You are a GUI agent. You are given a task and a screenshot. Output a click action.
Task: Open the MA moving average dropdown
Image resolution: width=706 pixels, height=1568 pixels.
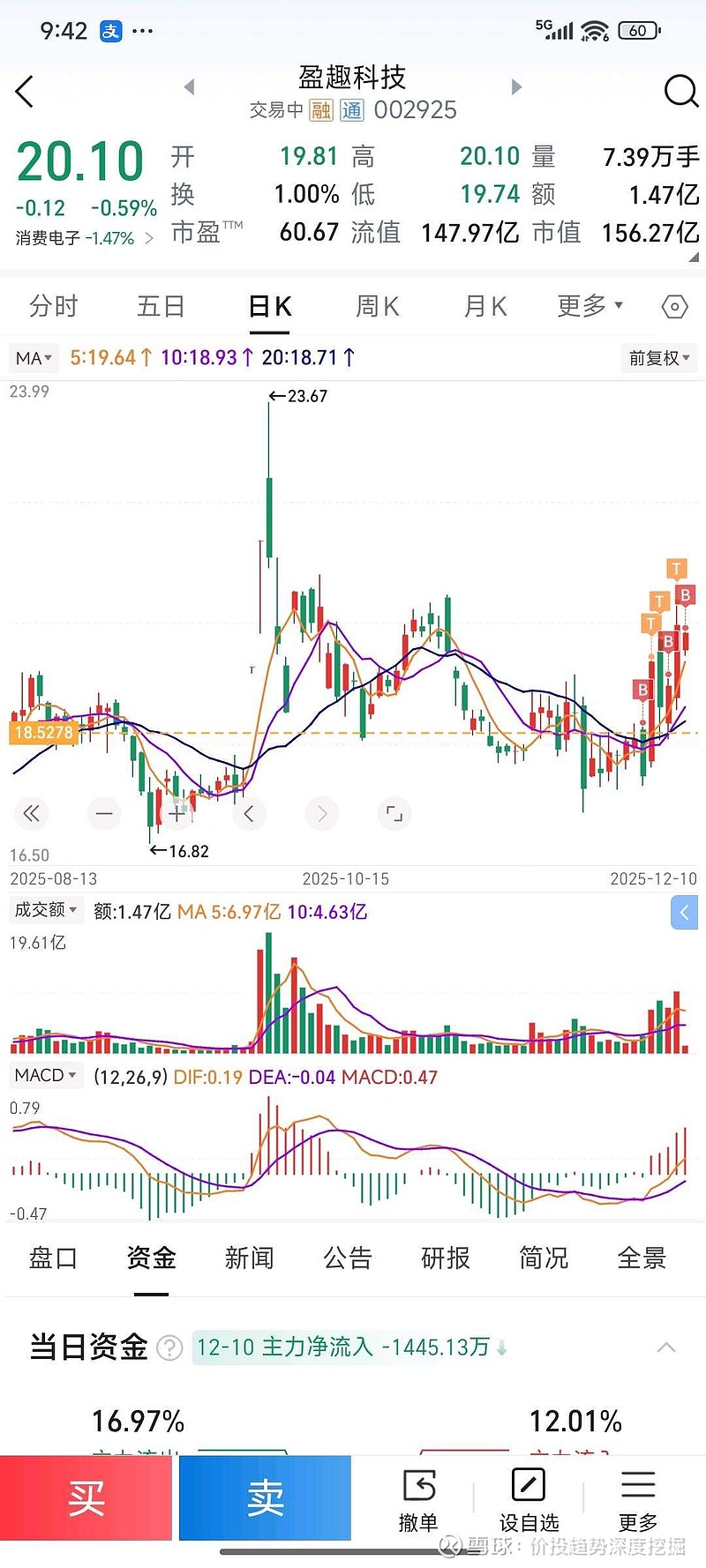tap(33, 358)
